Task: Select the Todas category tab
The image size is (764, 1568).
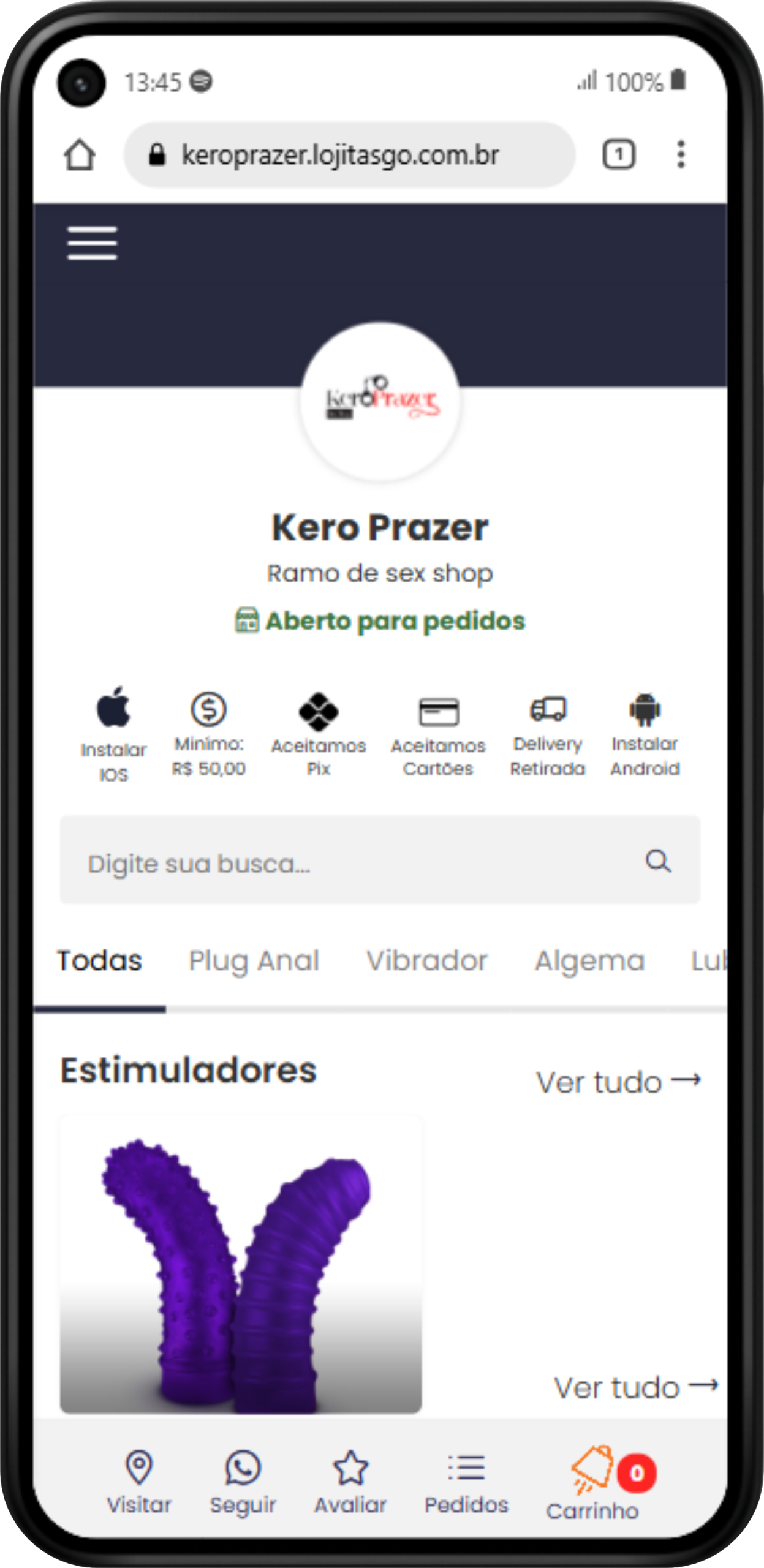Action: point(99,960)
